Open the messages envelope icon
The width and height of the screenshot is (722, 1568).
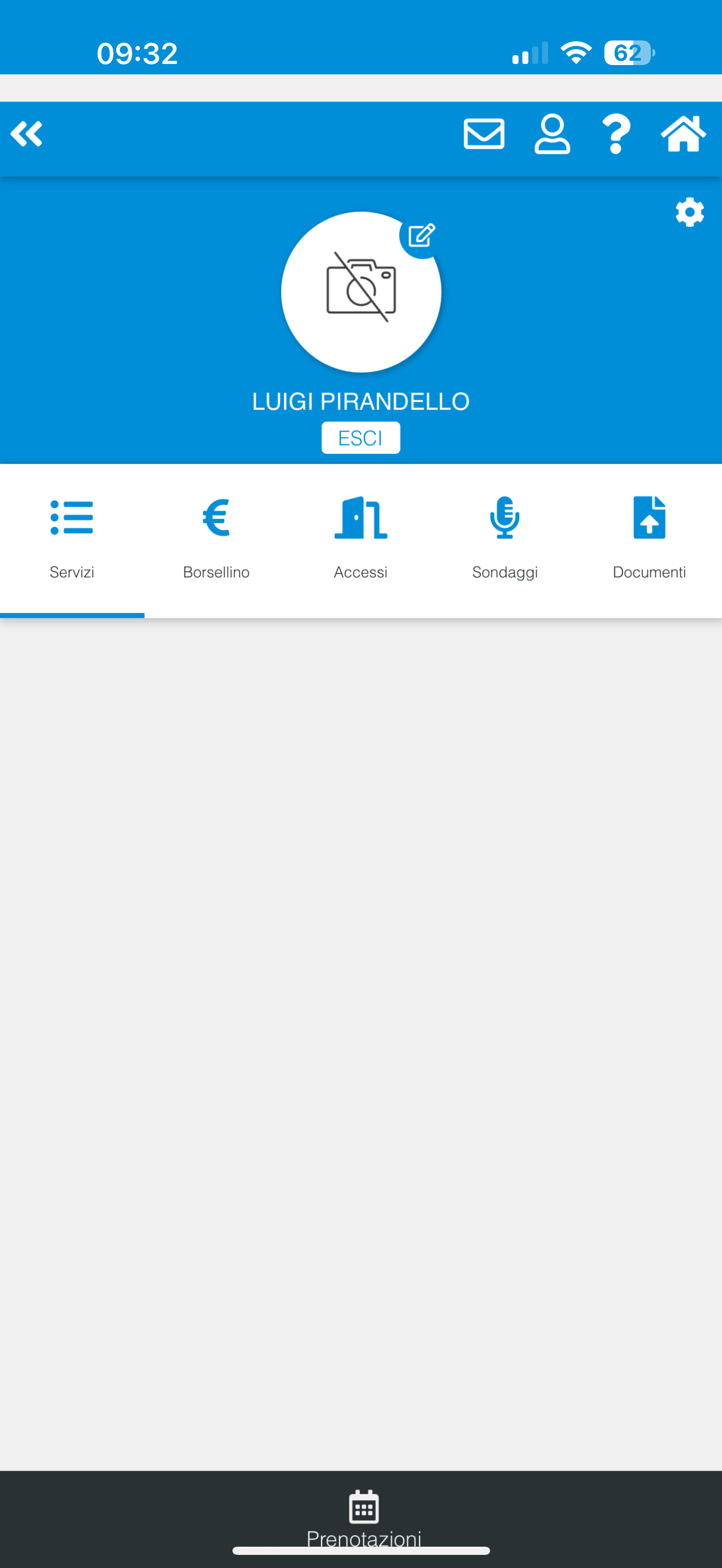[484, 134]
